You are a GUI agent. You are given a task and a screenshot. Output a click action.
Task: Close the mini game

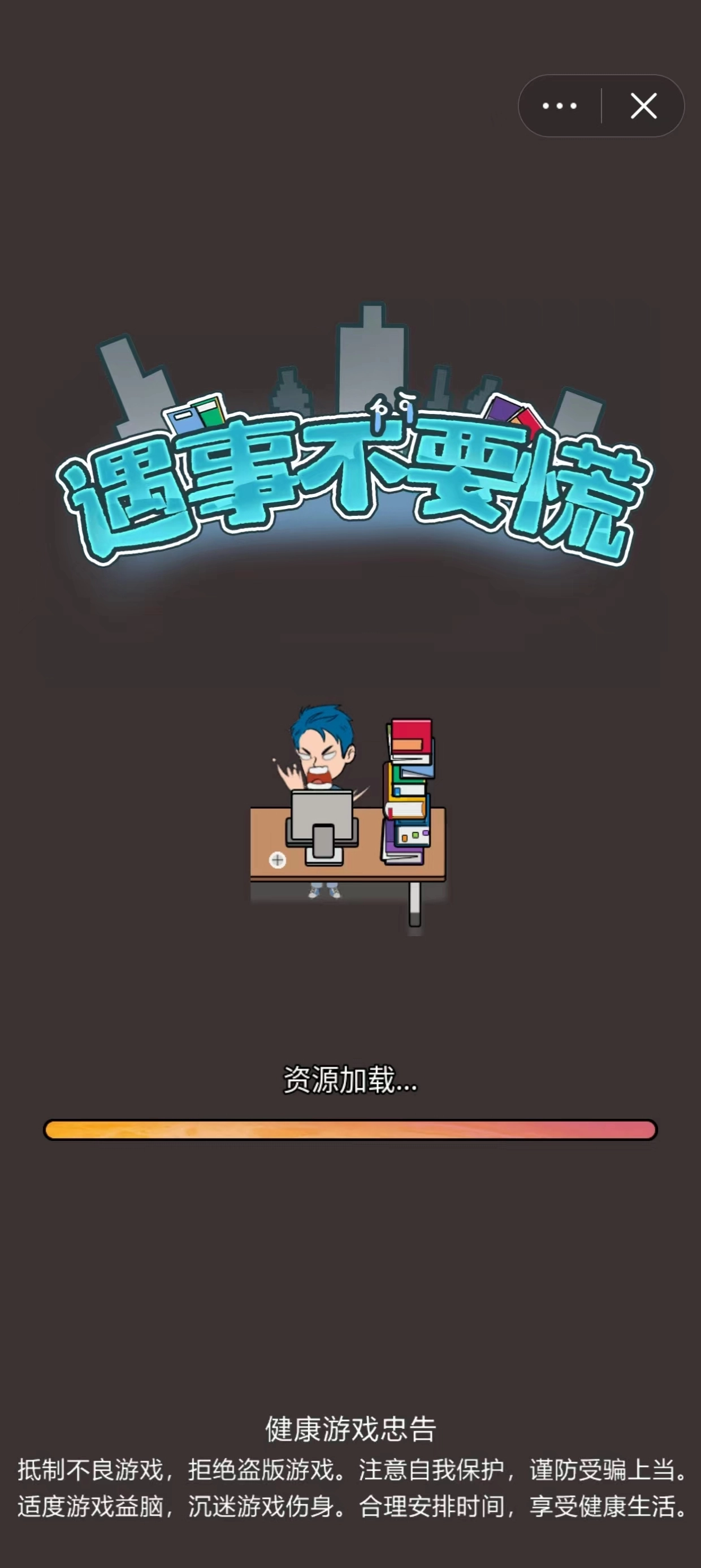coord(643,106)
